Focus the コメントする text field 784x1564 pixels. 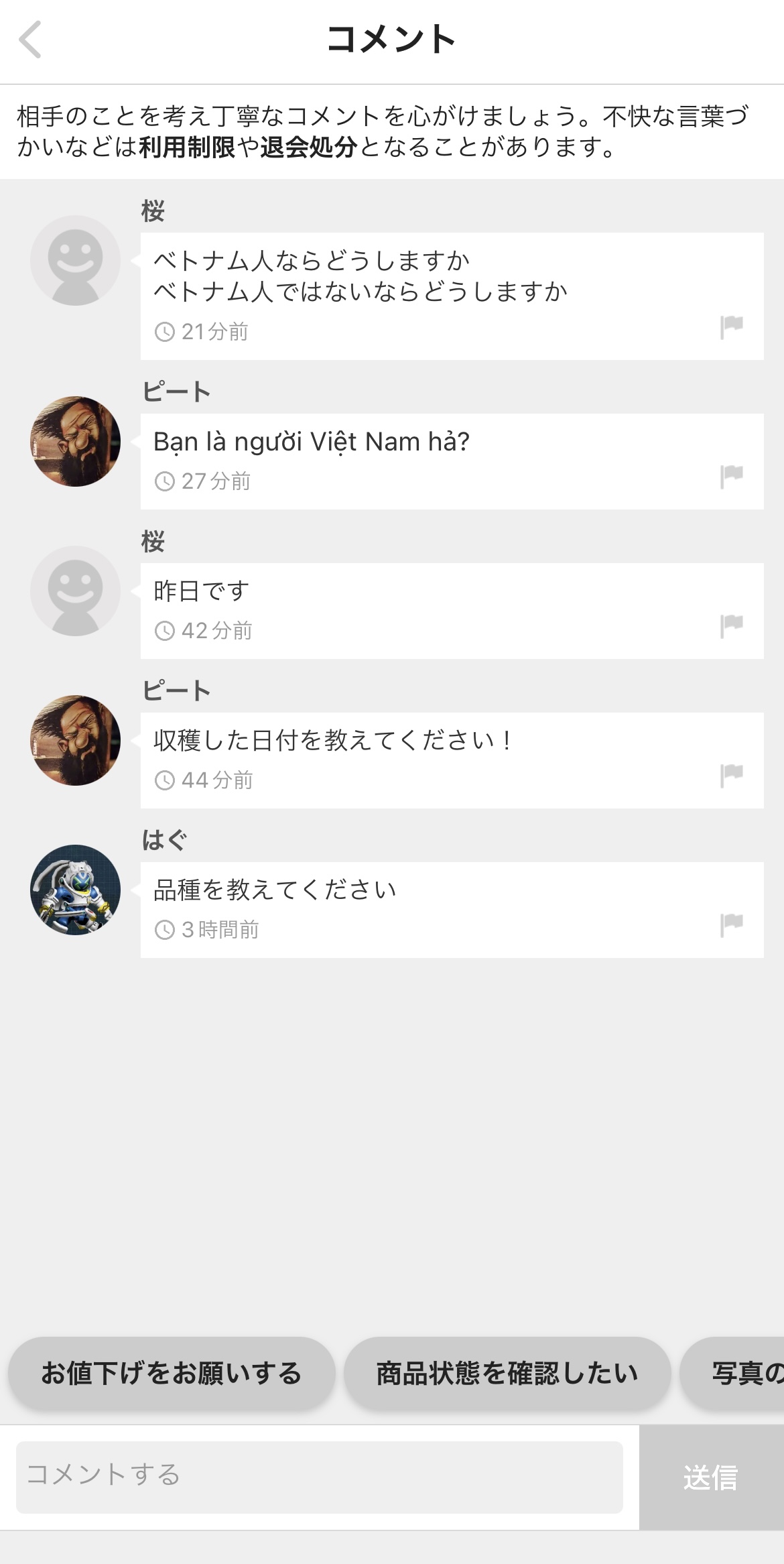[x=319, y=1477]
